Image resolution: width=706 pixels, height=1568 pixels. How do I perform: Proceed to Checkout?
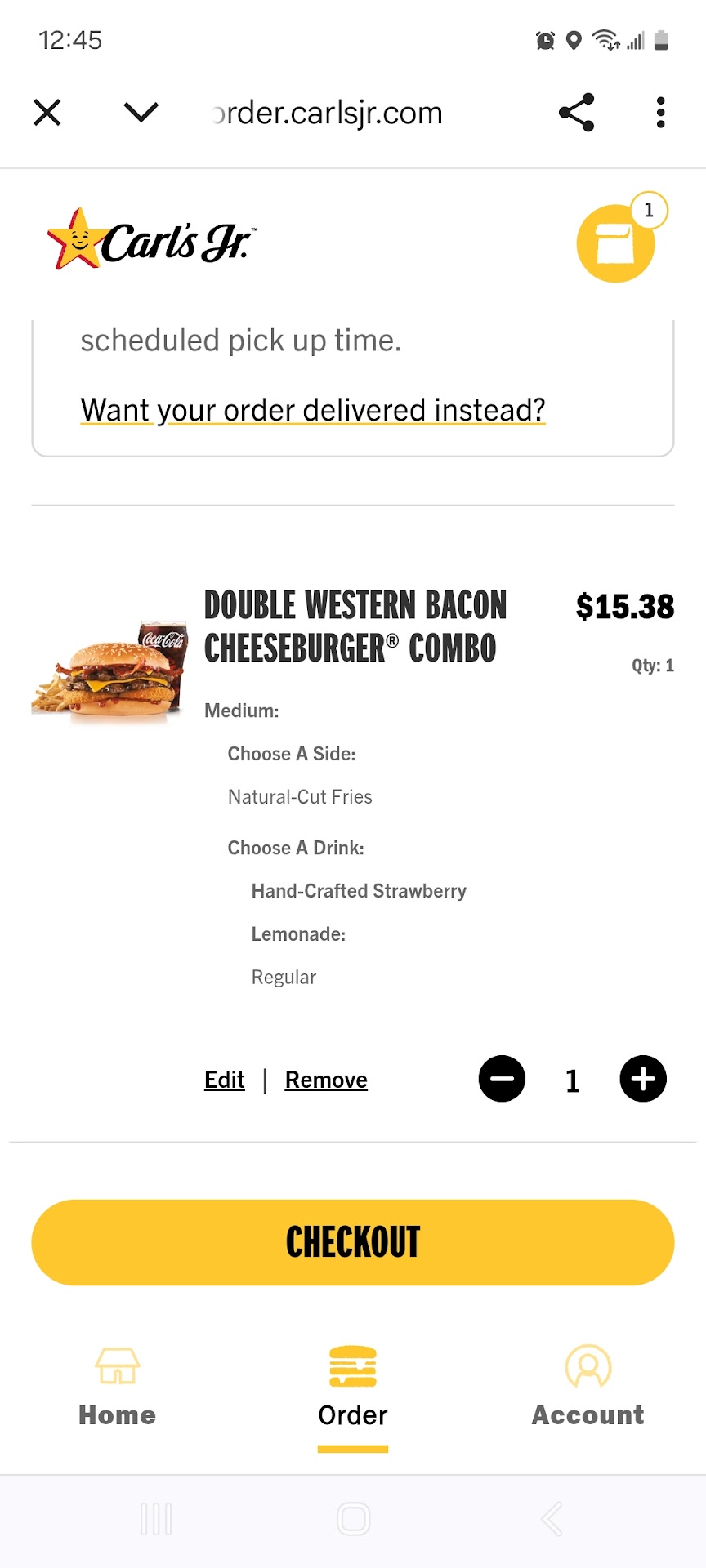click(353, 1242)
